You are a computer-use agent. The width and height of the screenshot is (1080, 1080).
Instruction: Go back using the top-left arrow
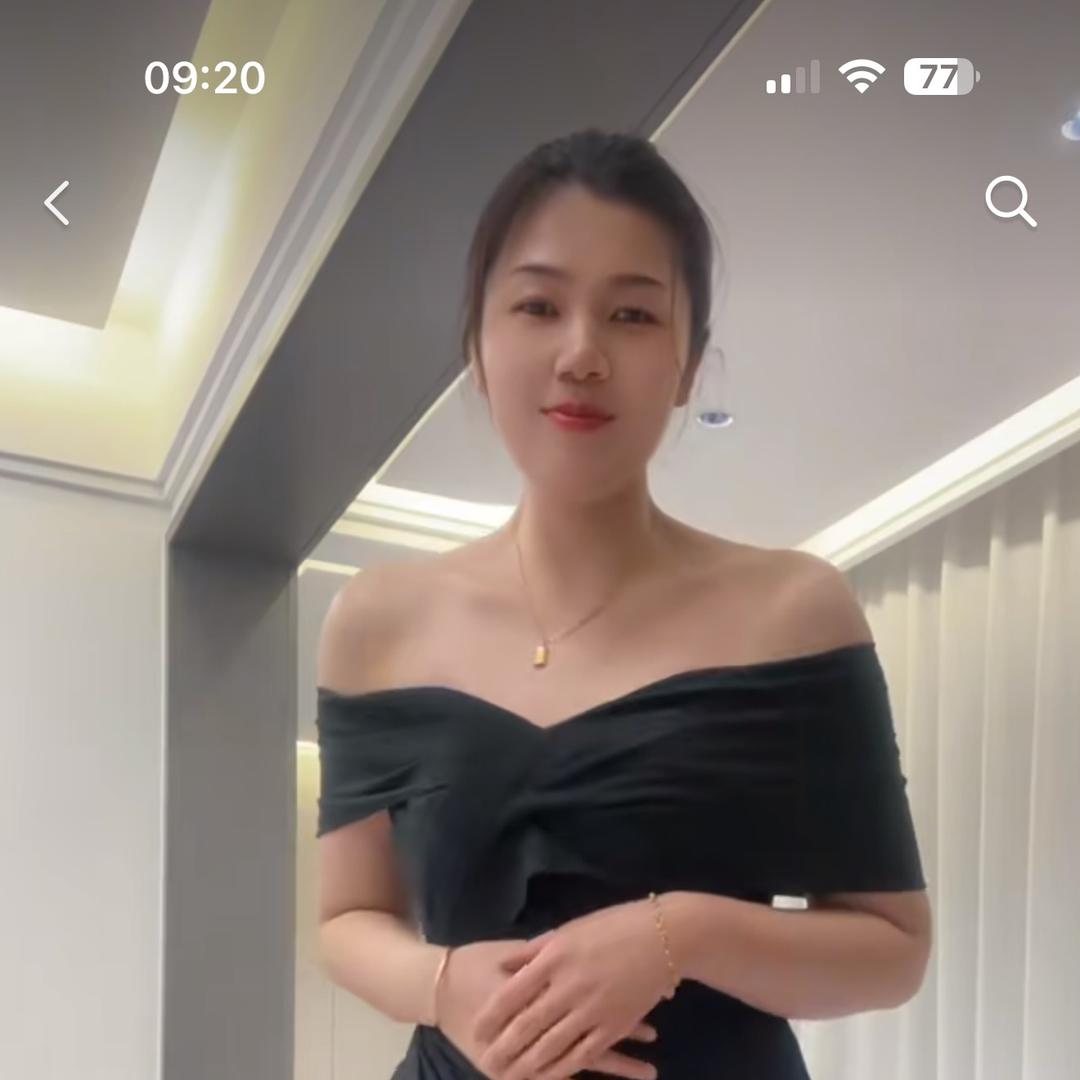(56, 203)
